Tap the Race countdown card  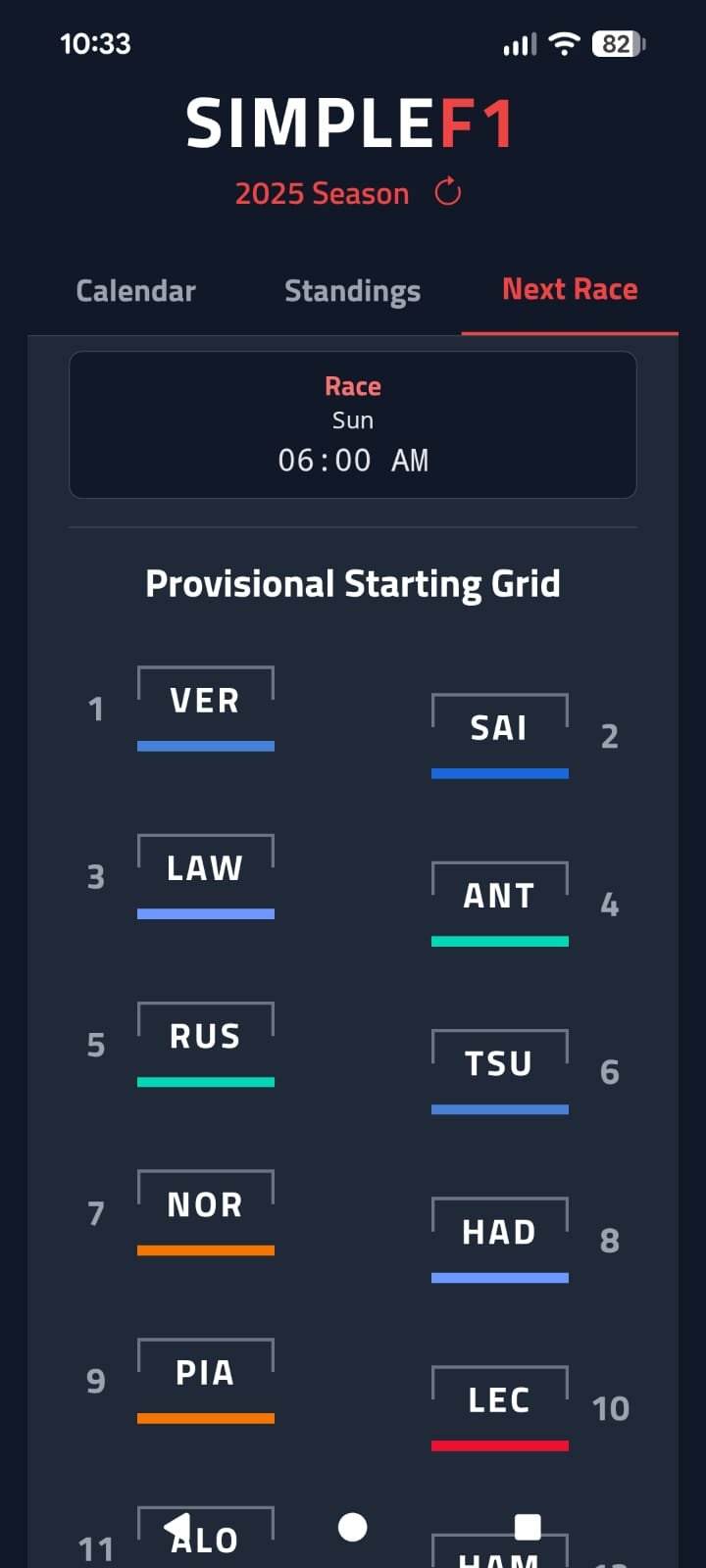353,423
